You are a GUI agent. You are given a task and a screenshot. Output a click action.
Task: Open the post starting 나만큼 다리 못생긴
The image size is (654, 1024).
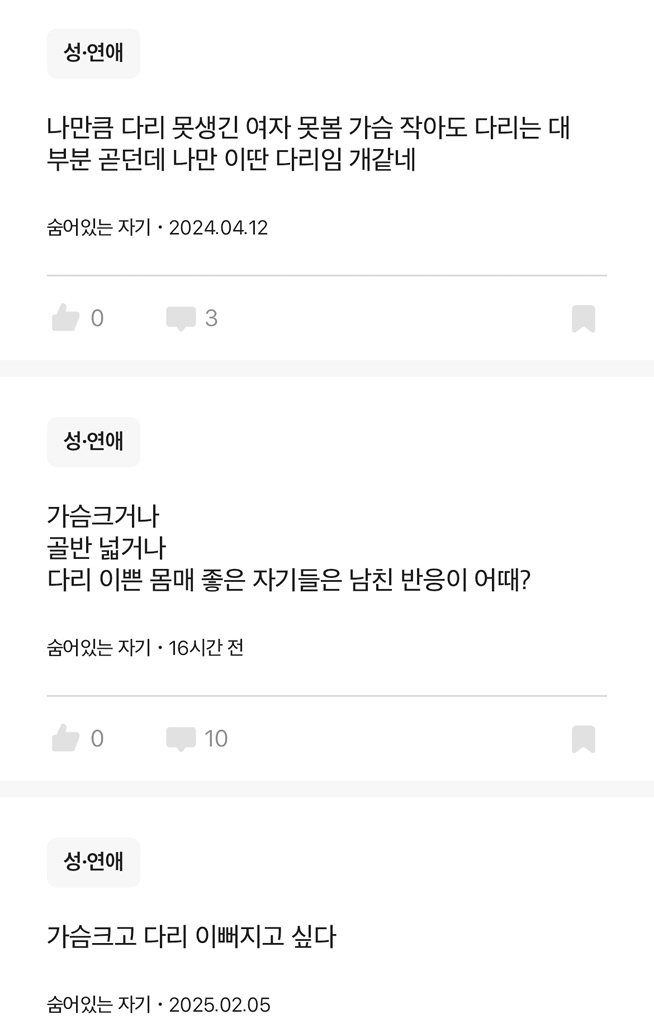[308, 144]
